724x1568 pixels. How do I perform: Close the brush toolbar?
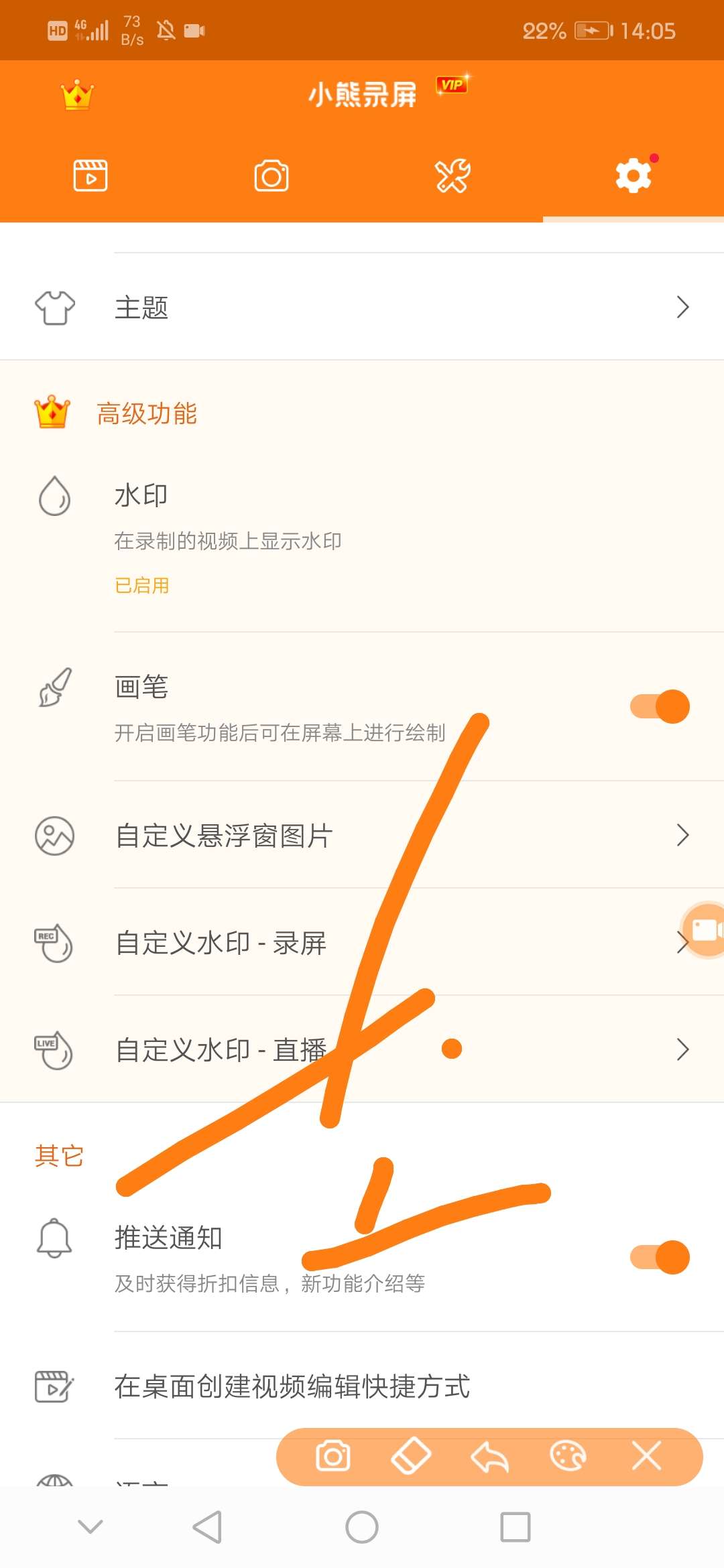coord(647,1456)
